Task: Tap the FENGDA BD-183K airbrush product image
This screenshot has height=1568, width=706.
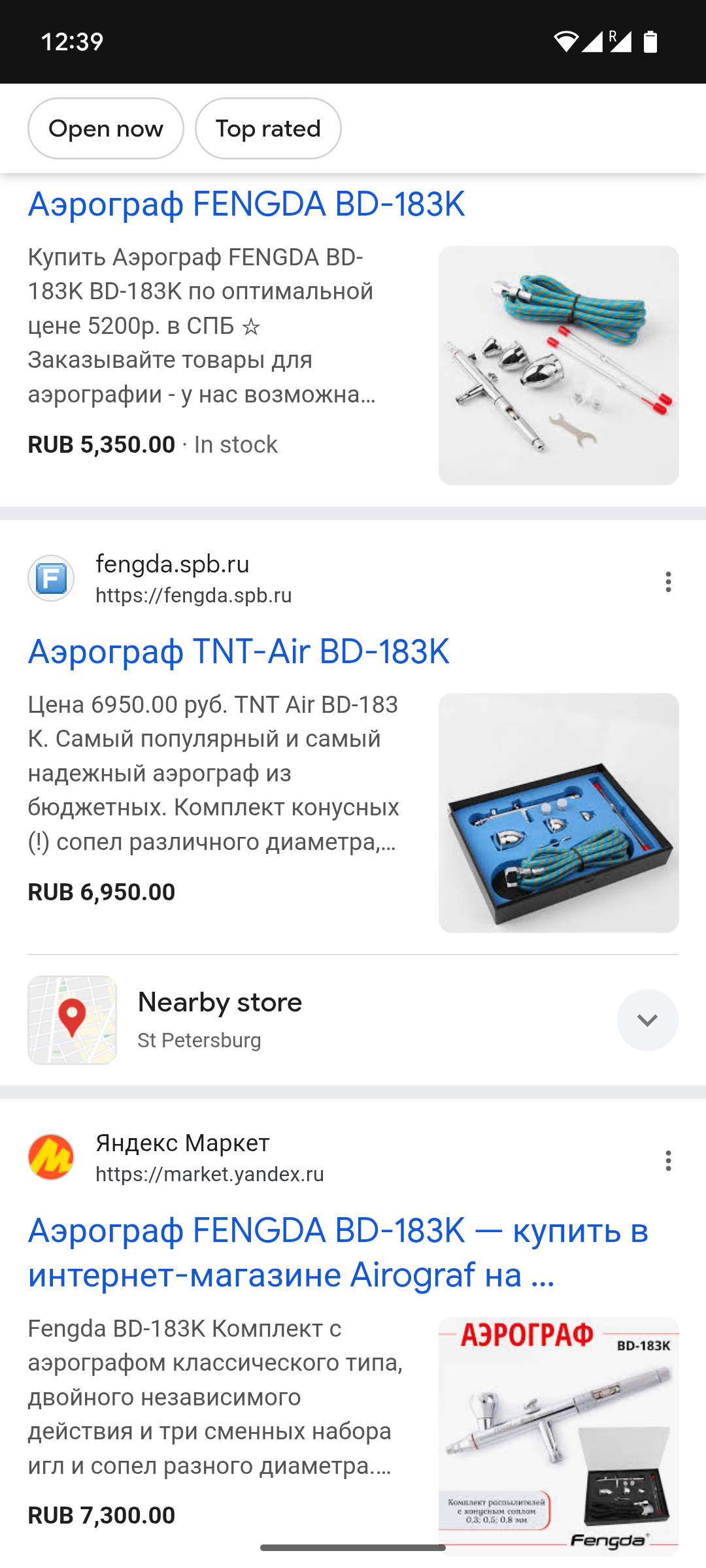Action: 558,365
